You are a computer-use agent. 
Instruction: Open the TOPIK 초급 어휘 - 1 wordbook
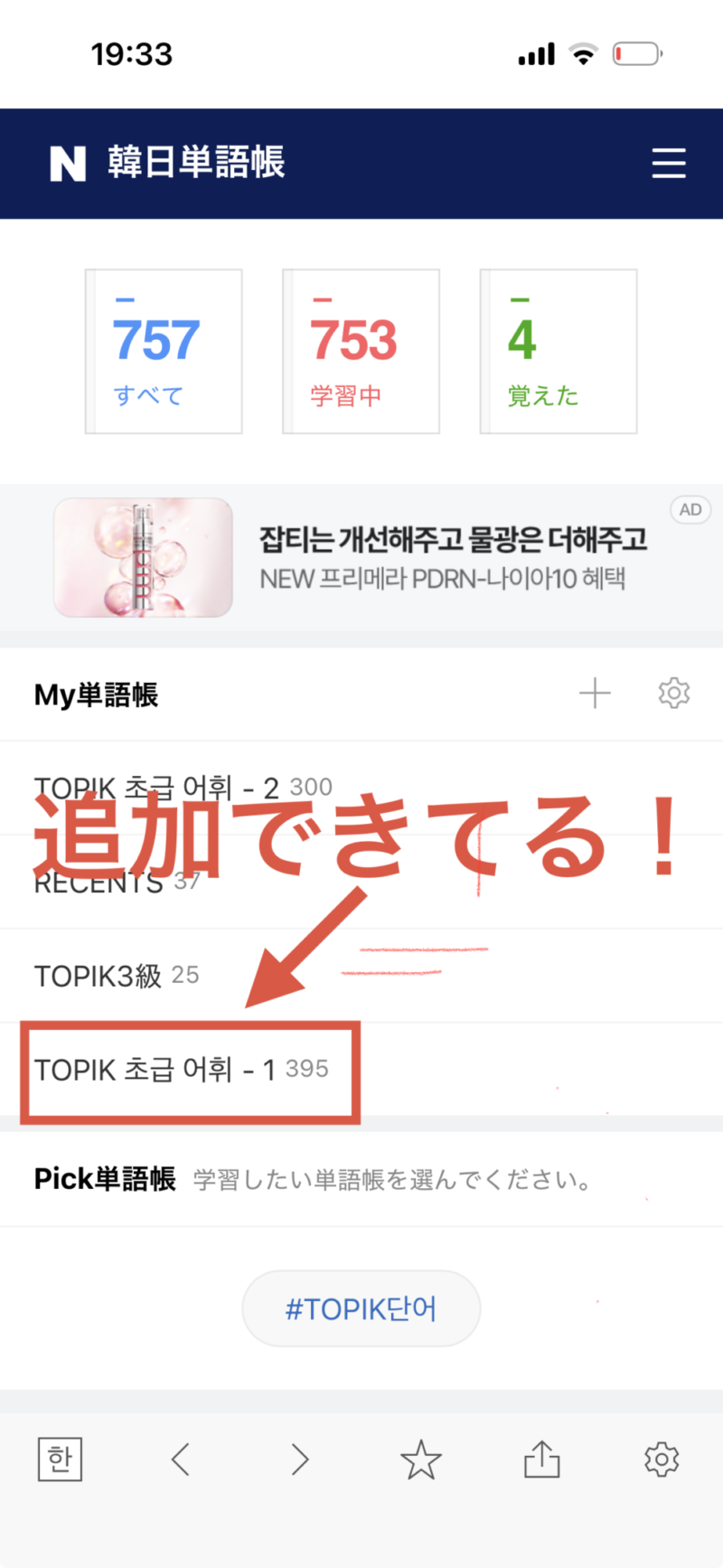(x=181, y=1070)
